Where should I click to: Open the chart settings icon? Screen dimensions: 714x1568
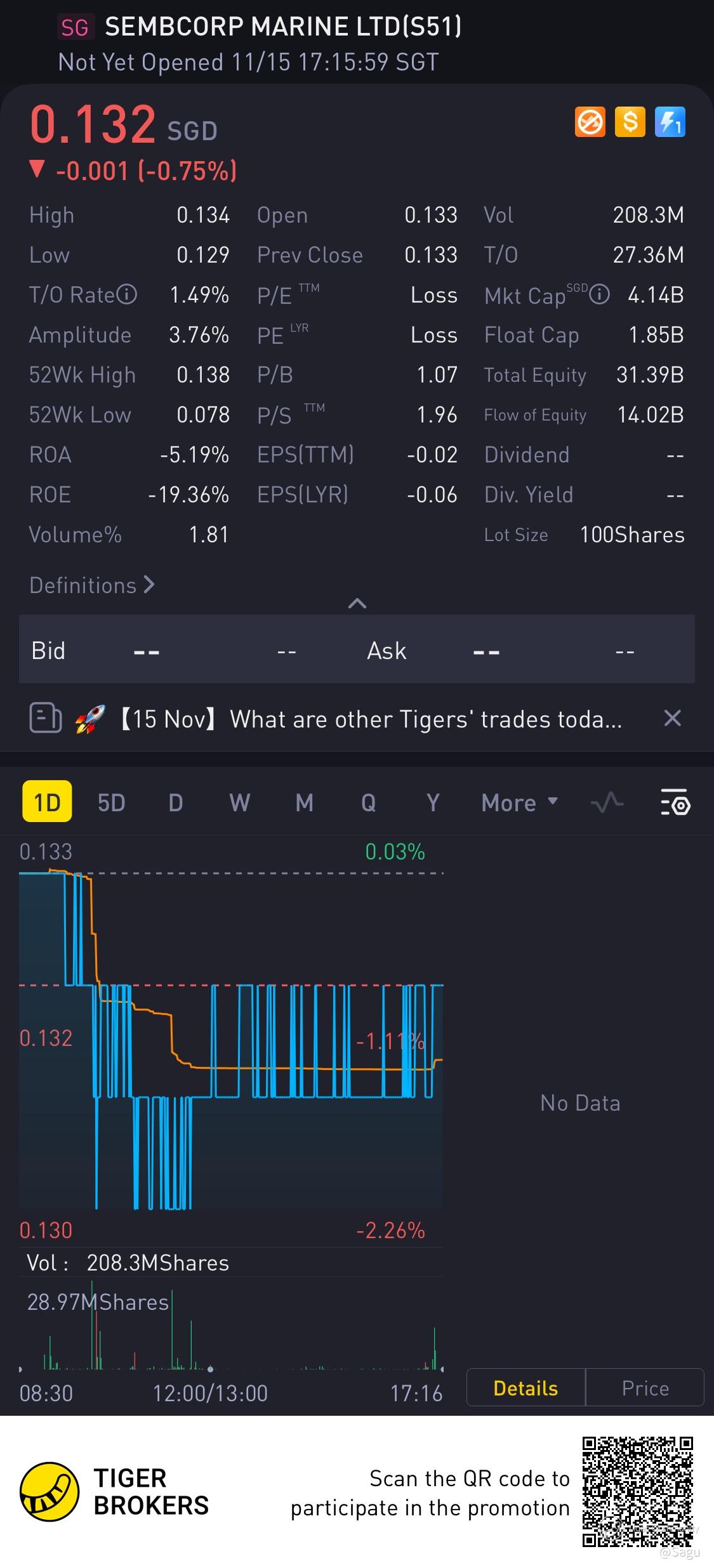[675, 803]
